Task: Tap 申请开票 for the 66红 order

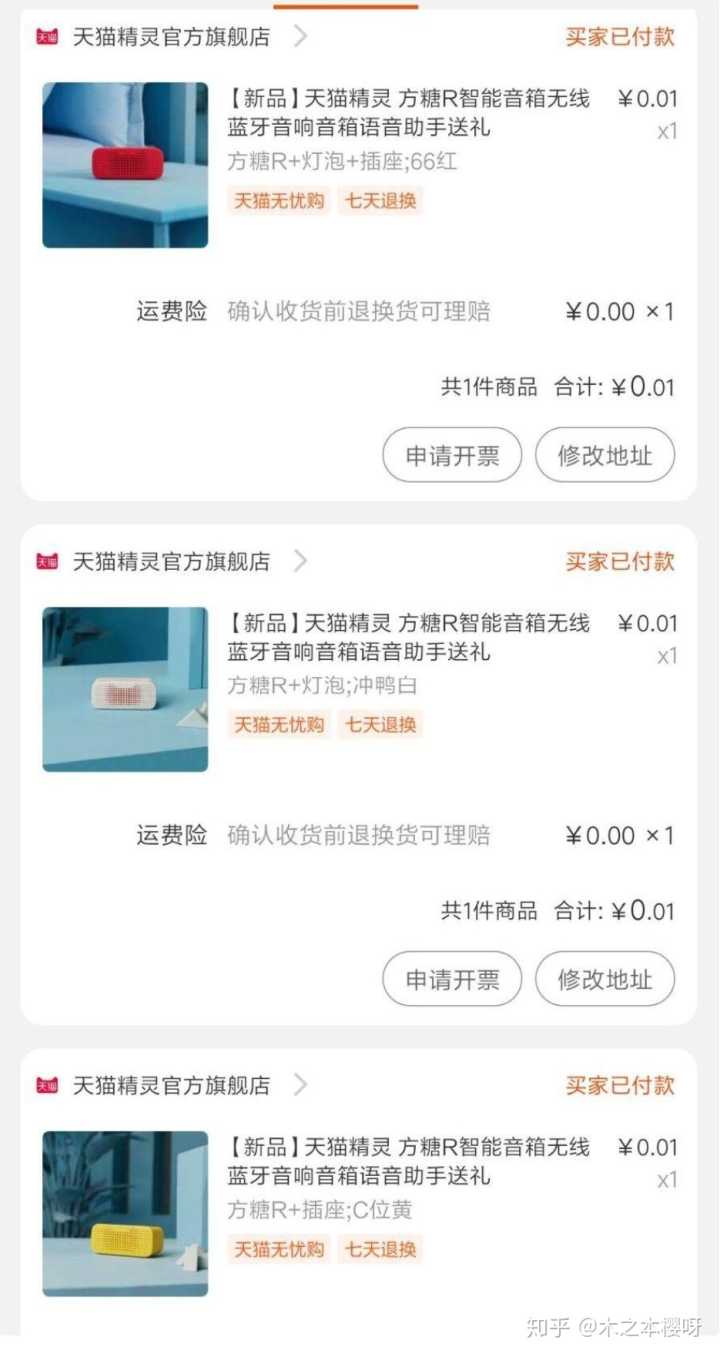Action: tap(452, 456)
